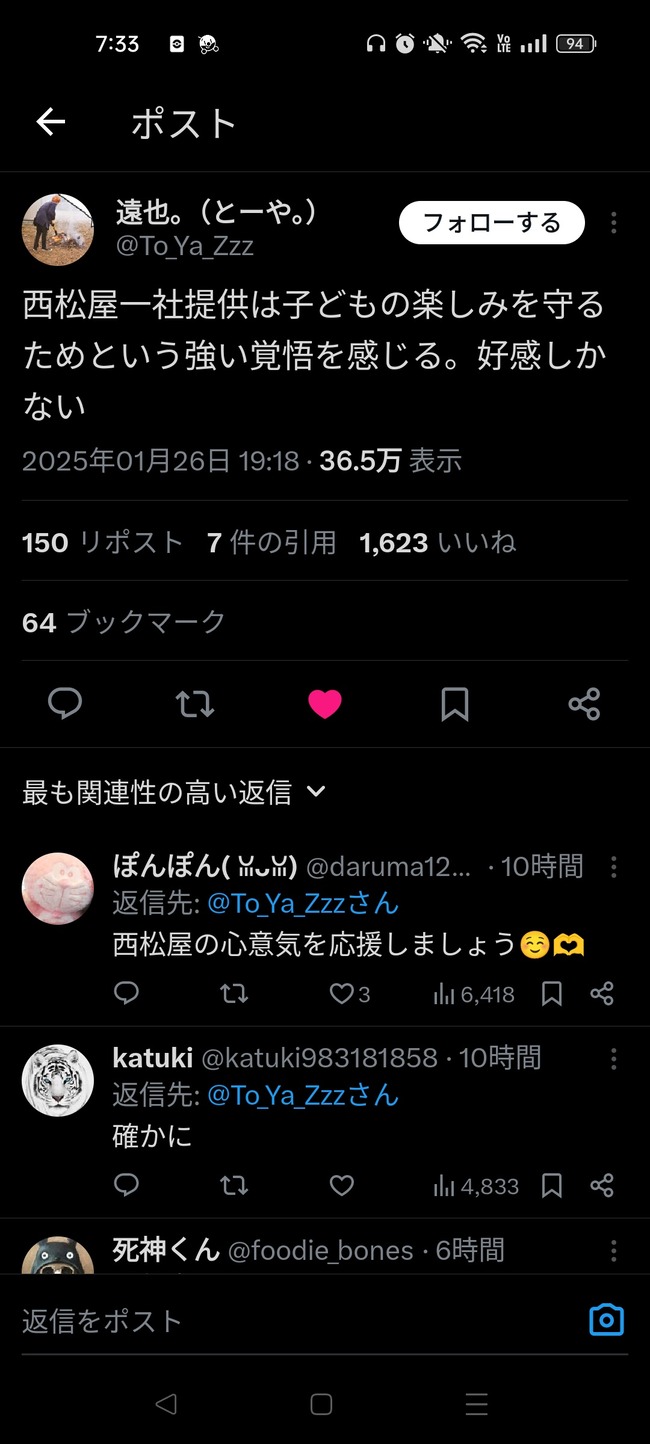The height and width of the screenshot is (1444, 650).
Task: Bookmark the main post
Action: pos(455,704)
